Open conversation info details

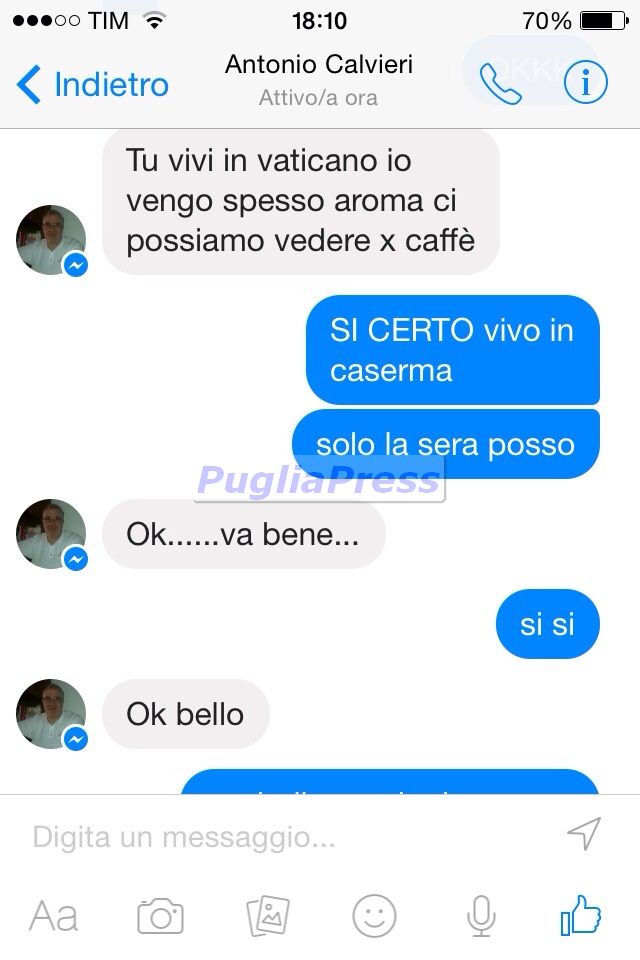(585, 84)
